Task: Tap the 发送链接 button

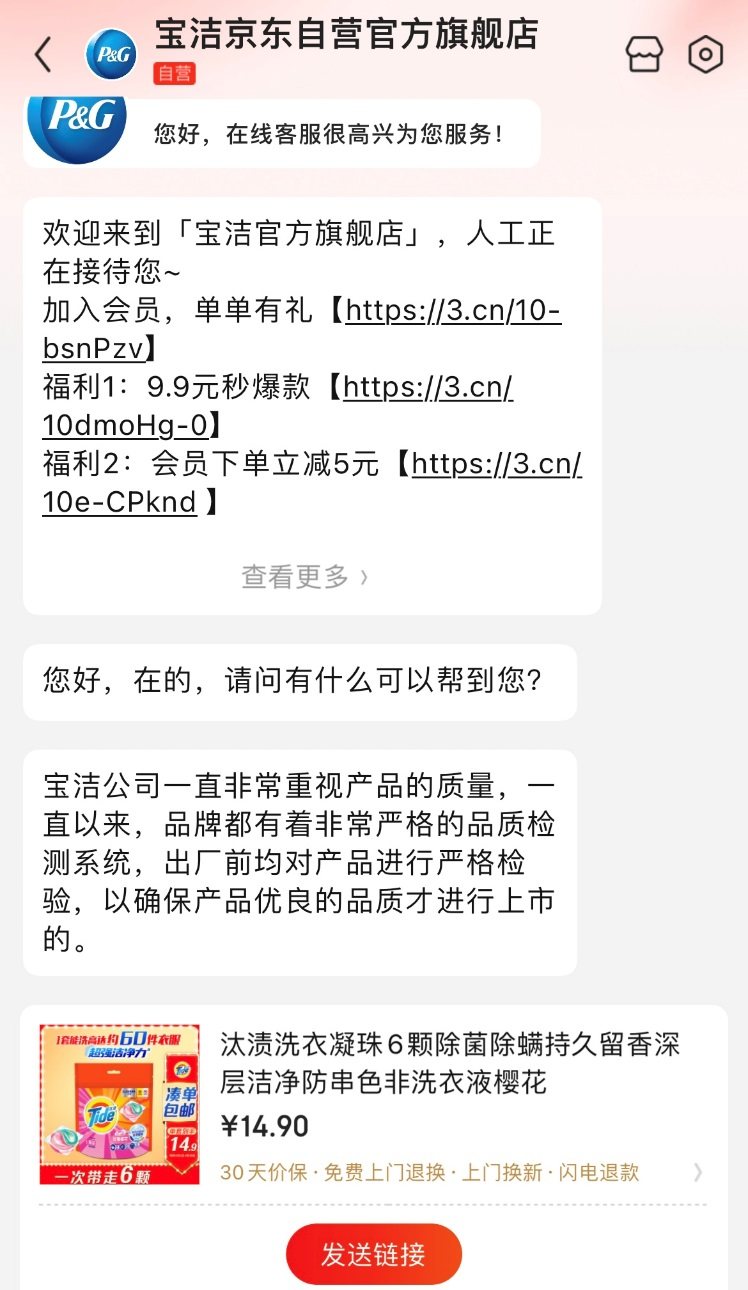Action: 374,1254
